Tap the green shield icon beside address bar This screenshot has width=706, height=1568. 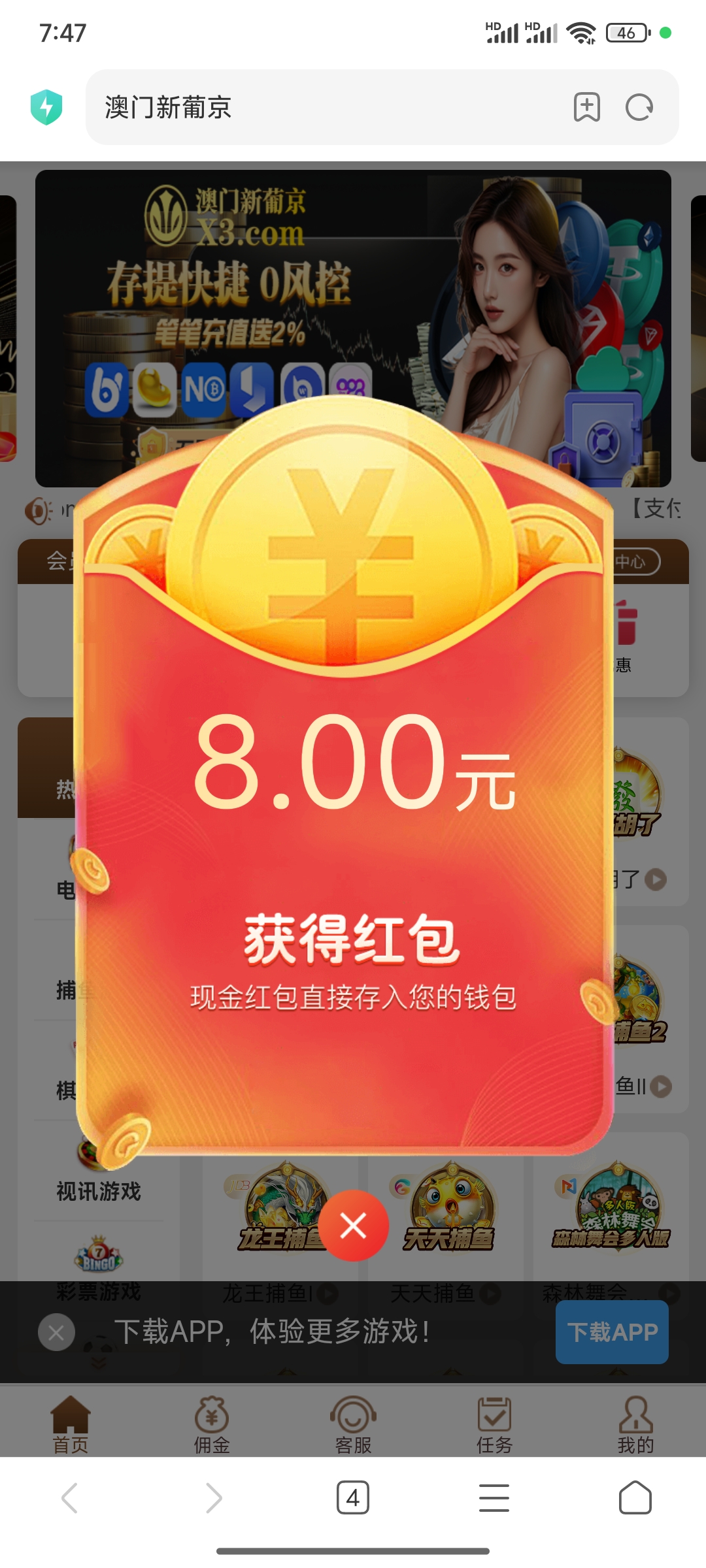pyautogui.click(x=46, y=106)
